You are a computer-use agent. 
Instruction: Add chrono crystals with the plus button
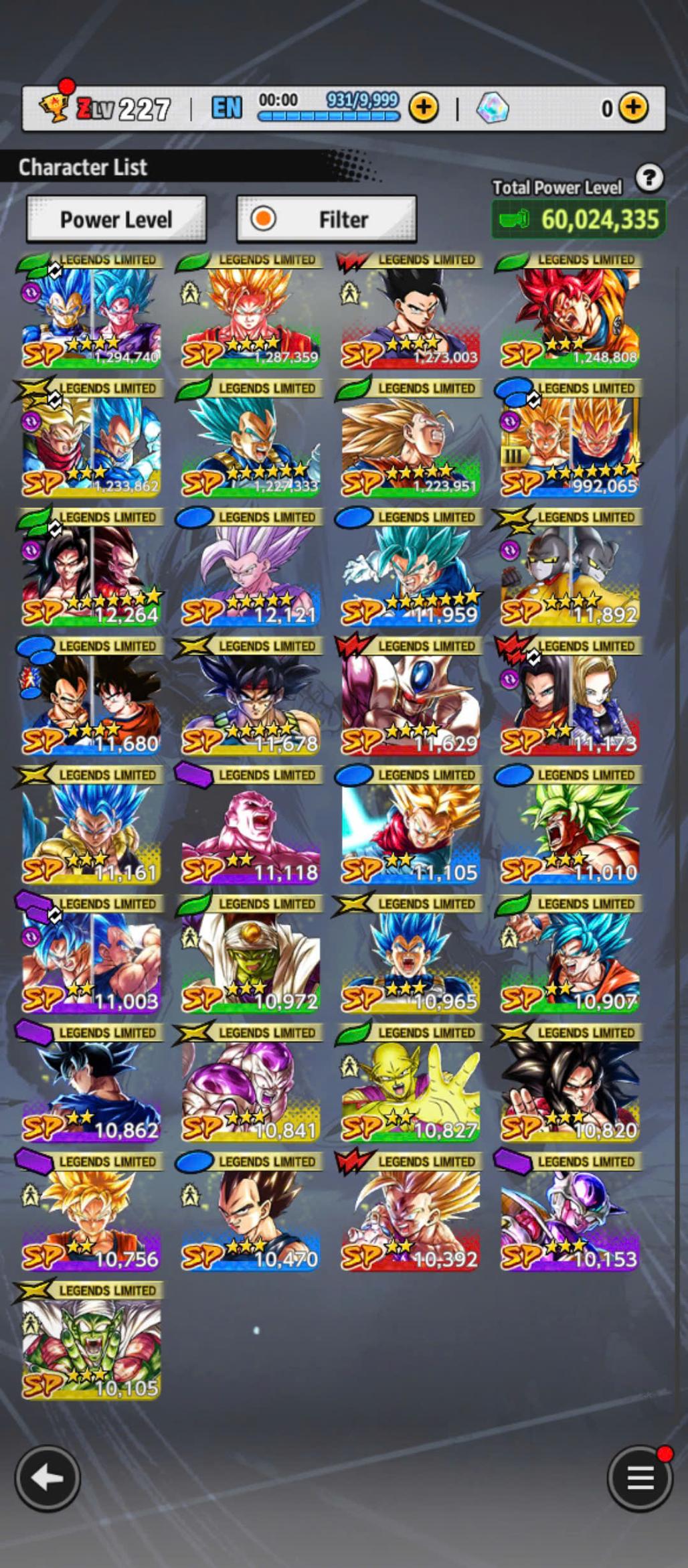[x=632, y=107]
